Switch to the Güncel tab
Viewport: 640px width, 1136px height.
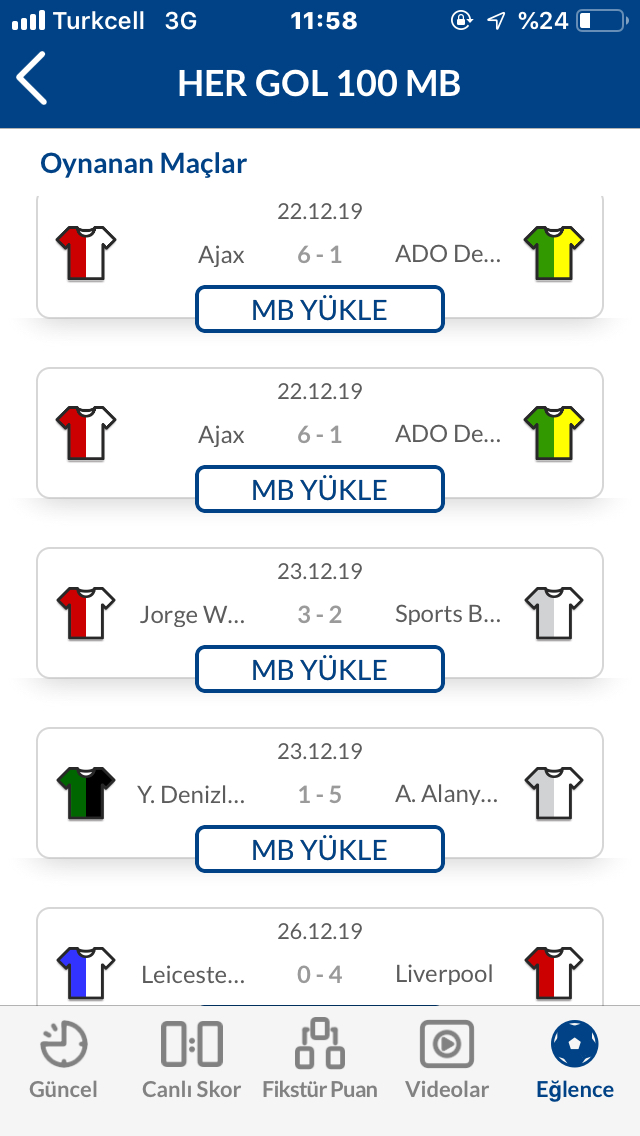click(x=63, y=1059)
